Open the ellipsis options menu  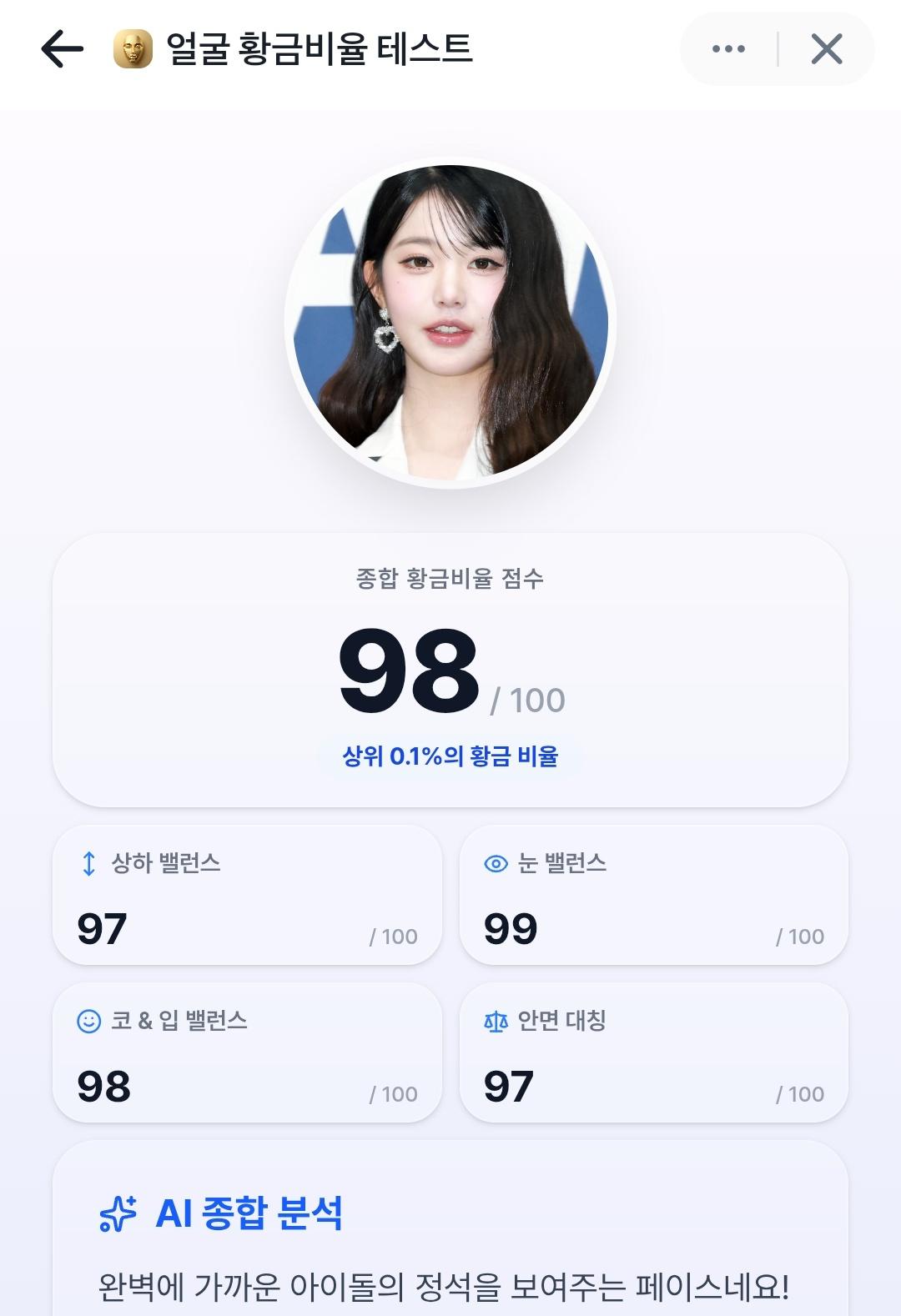728,50
